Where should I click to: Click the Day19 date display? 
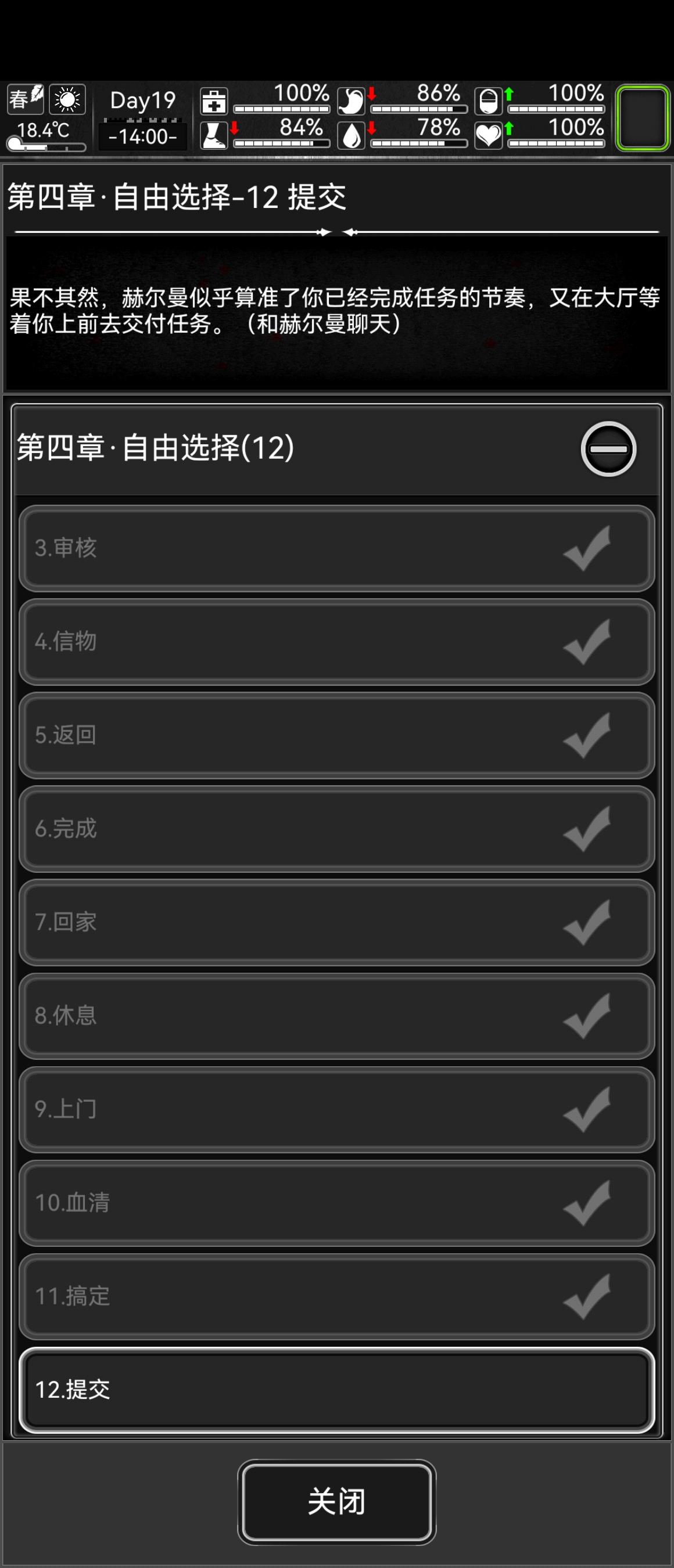click(142, 100)
